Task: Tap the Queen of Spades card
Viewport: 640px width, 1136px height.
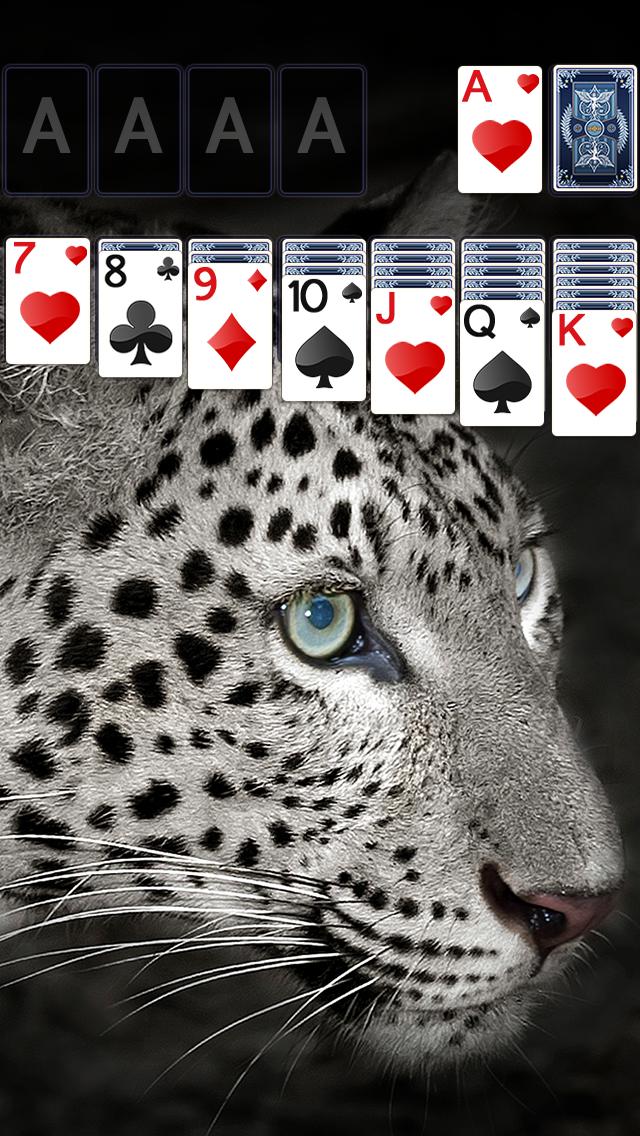Action: click(x=503, y=363)
